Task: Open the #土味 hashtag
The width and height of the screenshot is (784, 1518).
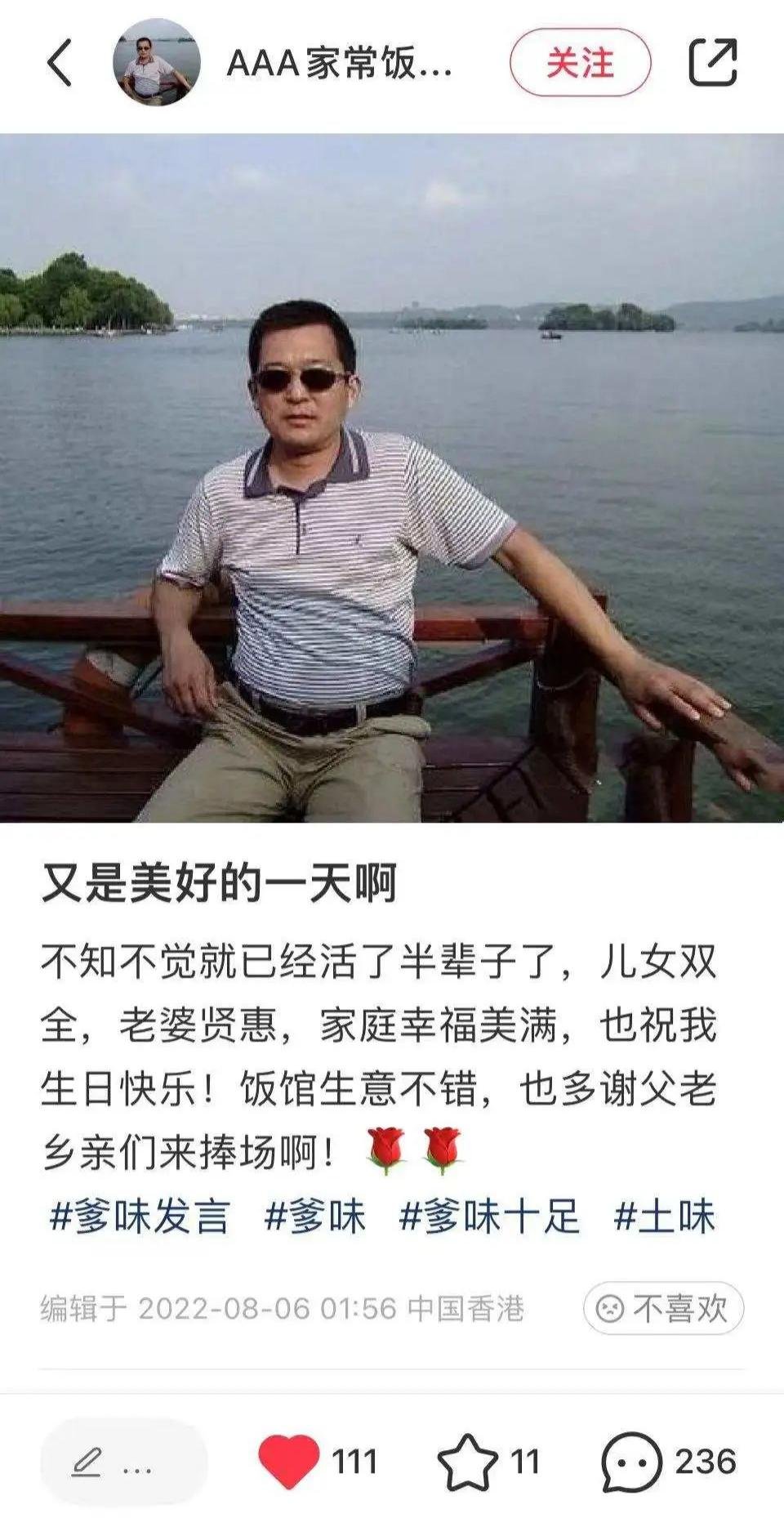Action: click(x=664, y=1217)
